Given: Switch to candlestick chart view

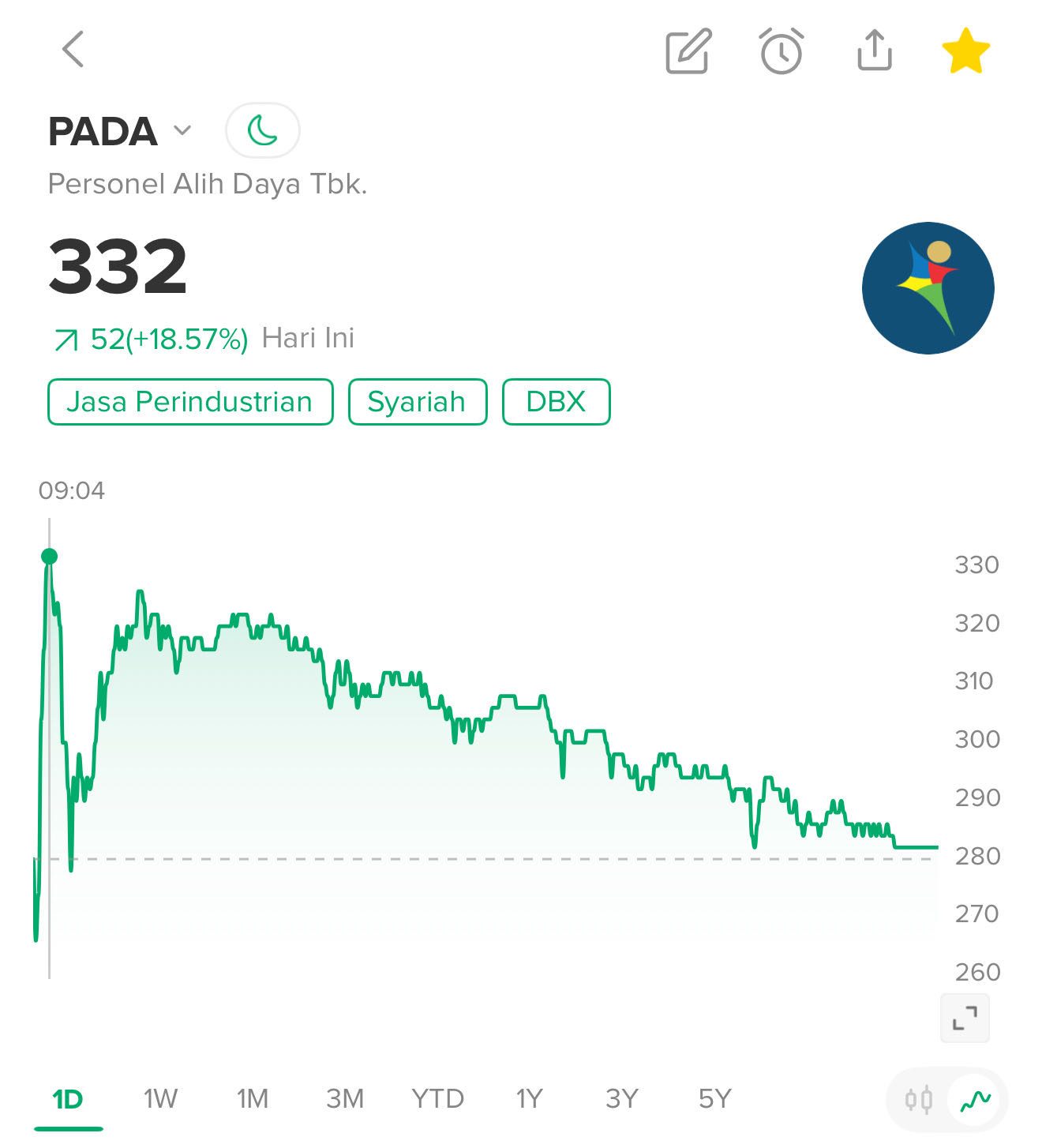Looking at the screenshot, I should pyautogui.click(x=919, y=1099).
